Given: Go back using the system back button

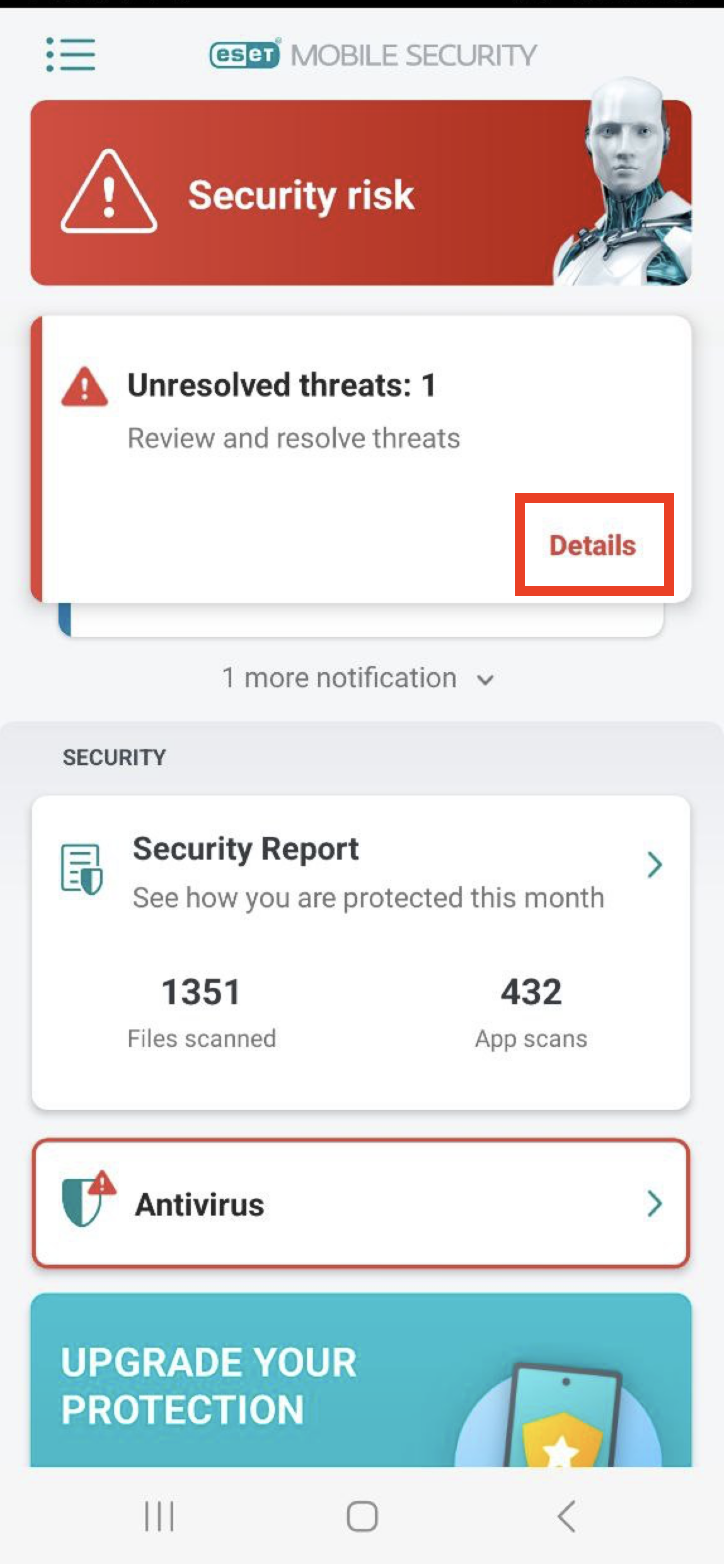Looking at the screenshot, I should pyautogui.click(x=566, y=1516).
